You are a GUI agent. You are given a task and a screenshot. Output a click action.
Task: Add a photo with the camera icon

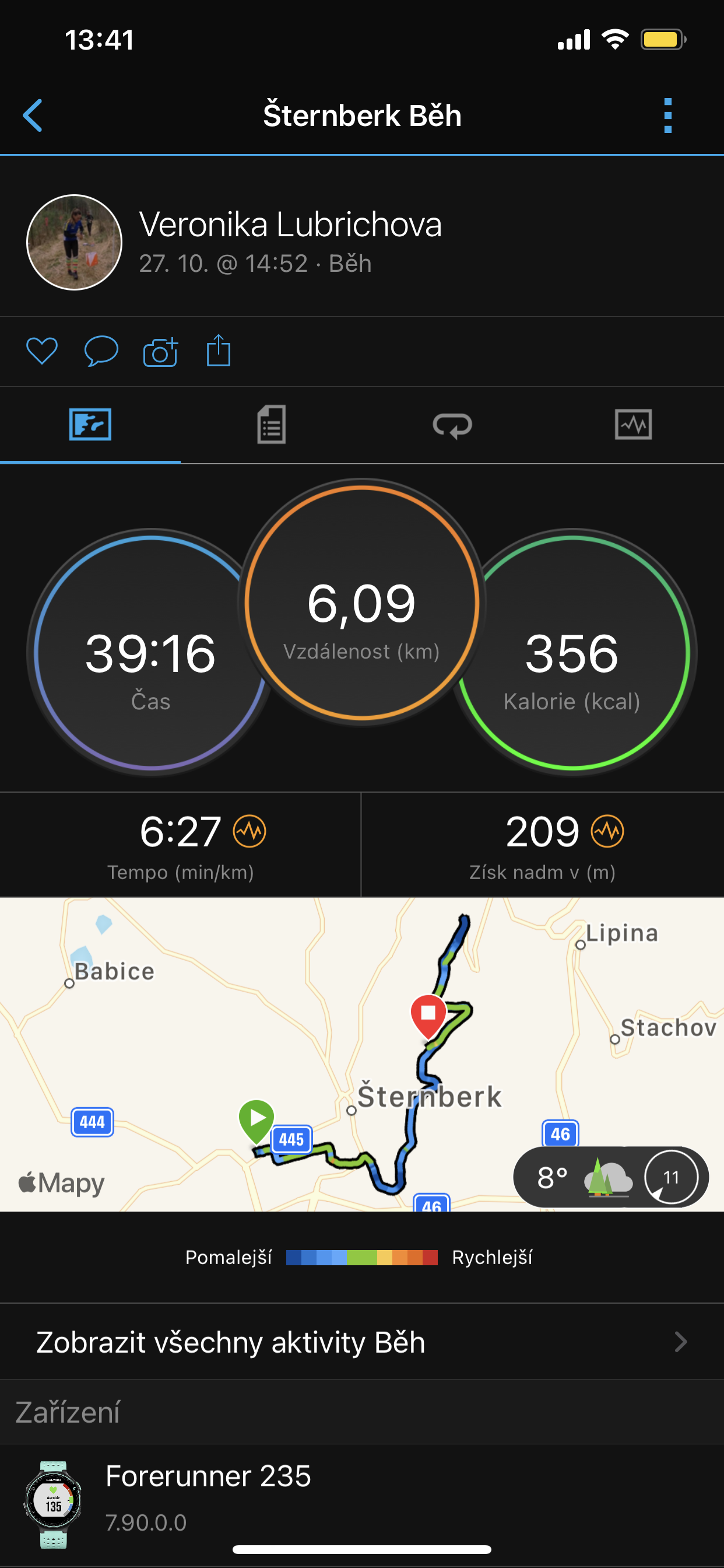[x=160, y=351]
